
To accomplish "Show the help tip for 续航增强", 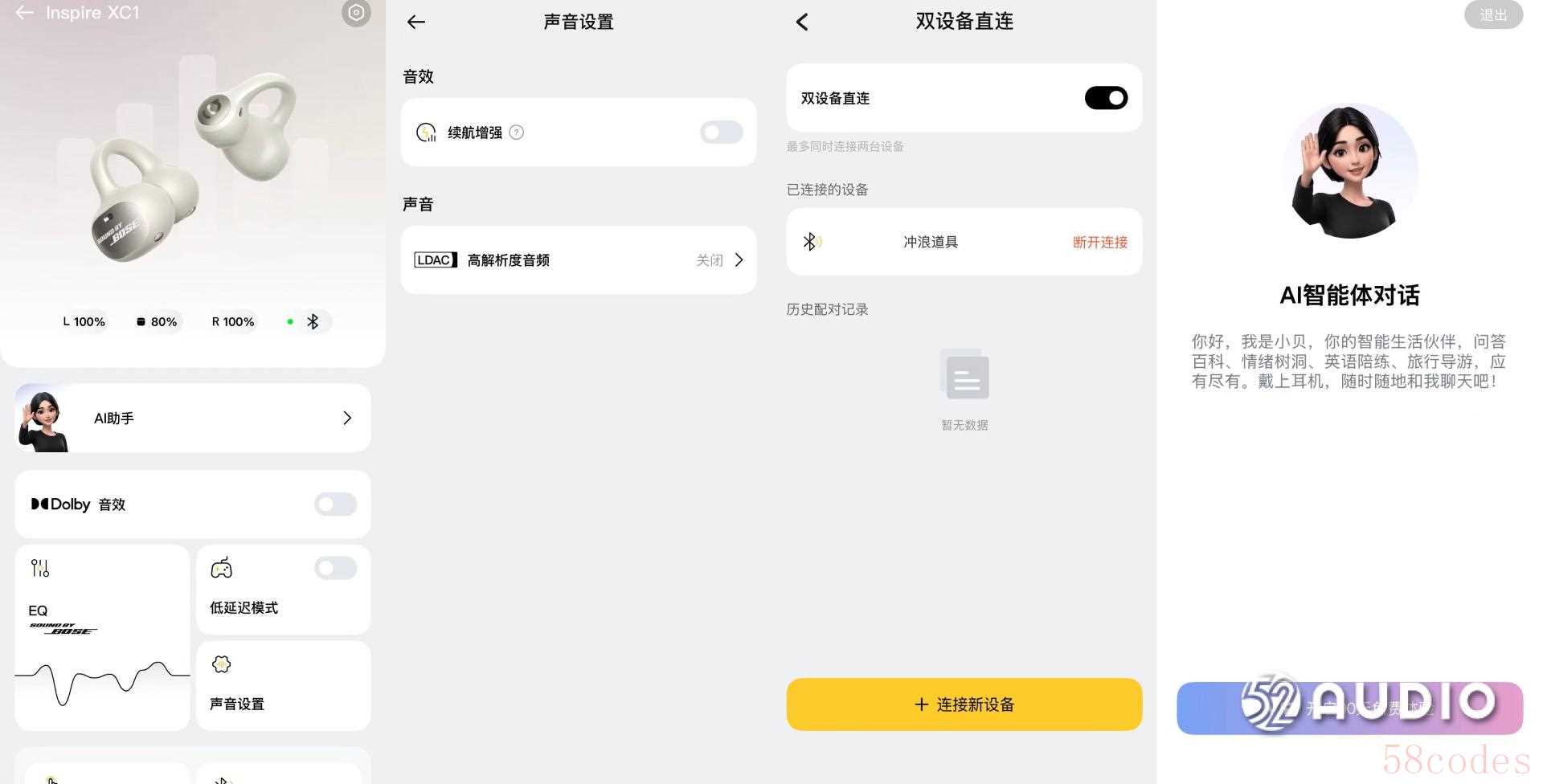I will 517,133.
